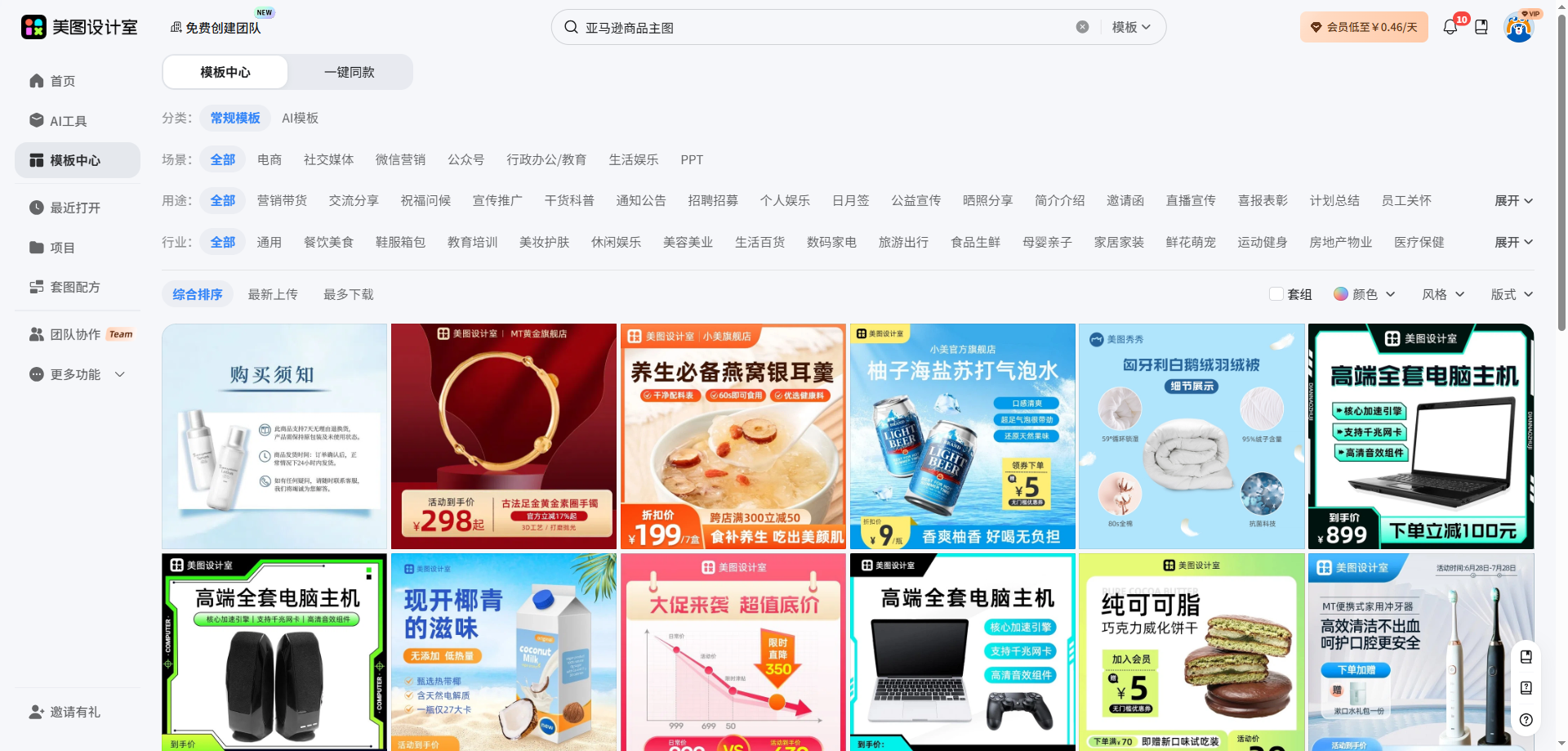This screenshot has width=1568, height=751.
Task: Expand the 用途 filter row
Action: point(1512,200)
